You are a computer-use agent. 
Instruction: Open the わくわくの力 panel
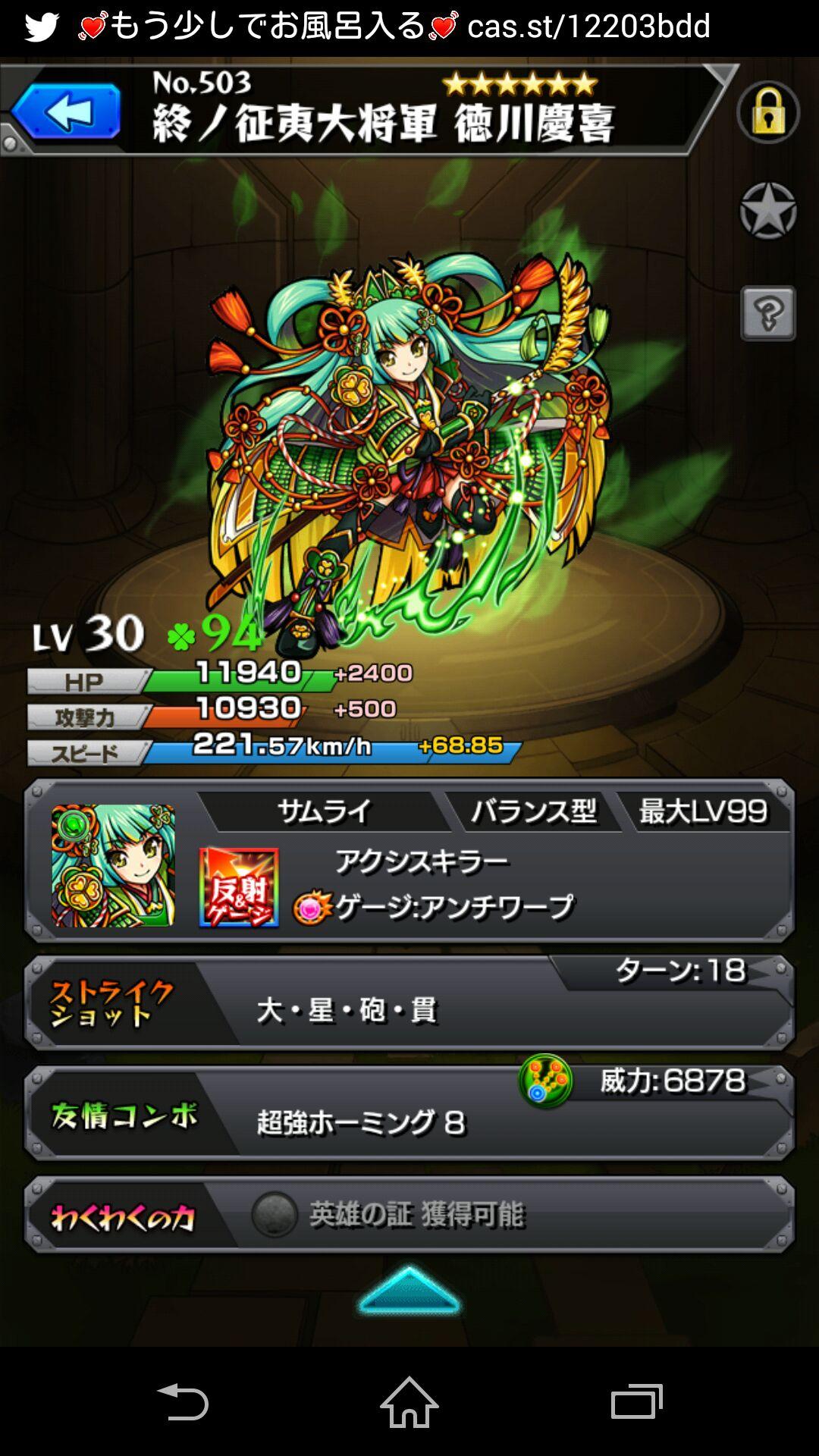pyautogui.click(x=409, y=1214)
